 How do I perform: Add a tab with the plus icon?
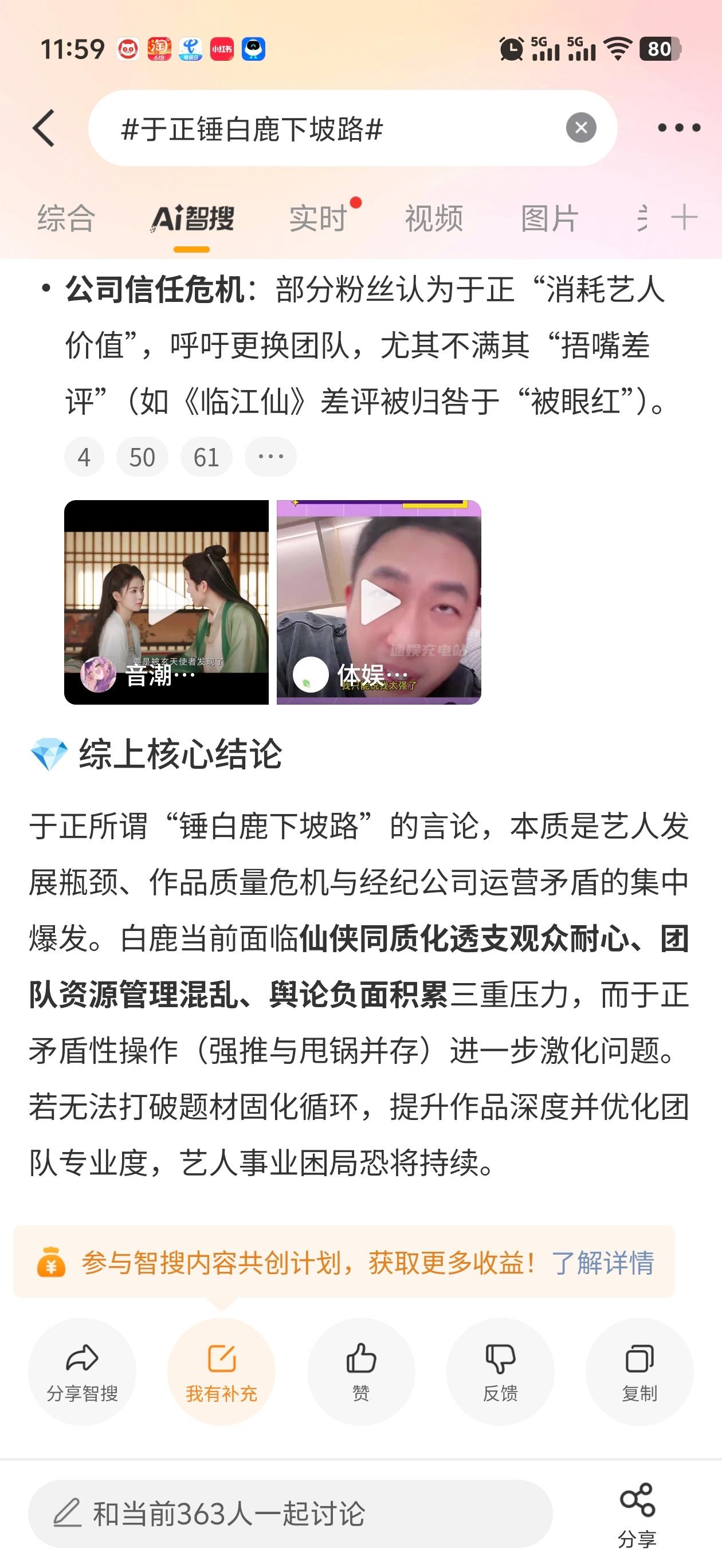[684, 218]
